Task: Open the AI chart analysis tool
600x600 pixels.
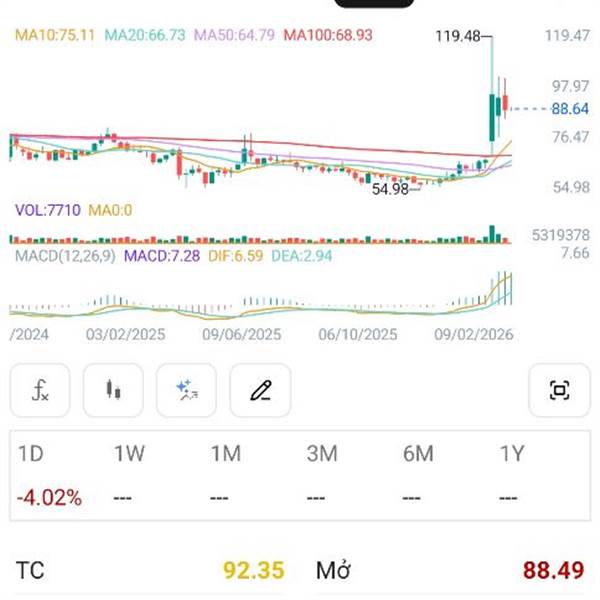Action: tap(187, 390)
